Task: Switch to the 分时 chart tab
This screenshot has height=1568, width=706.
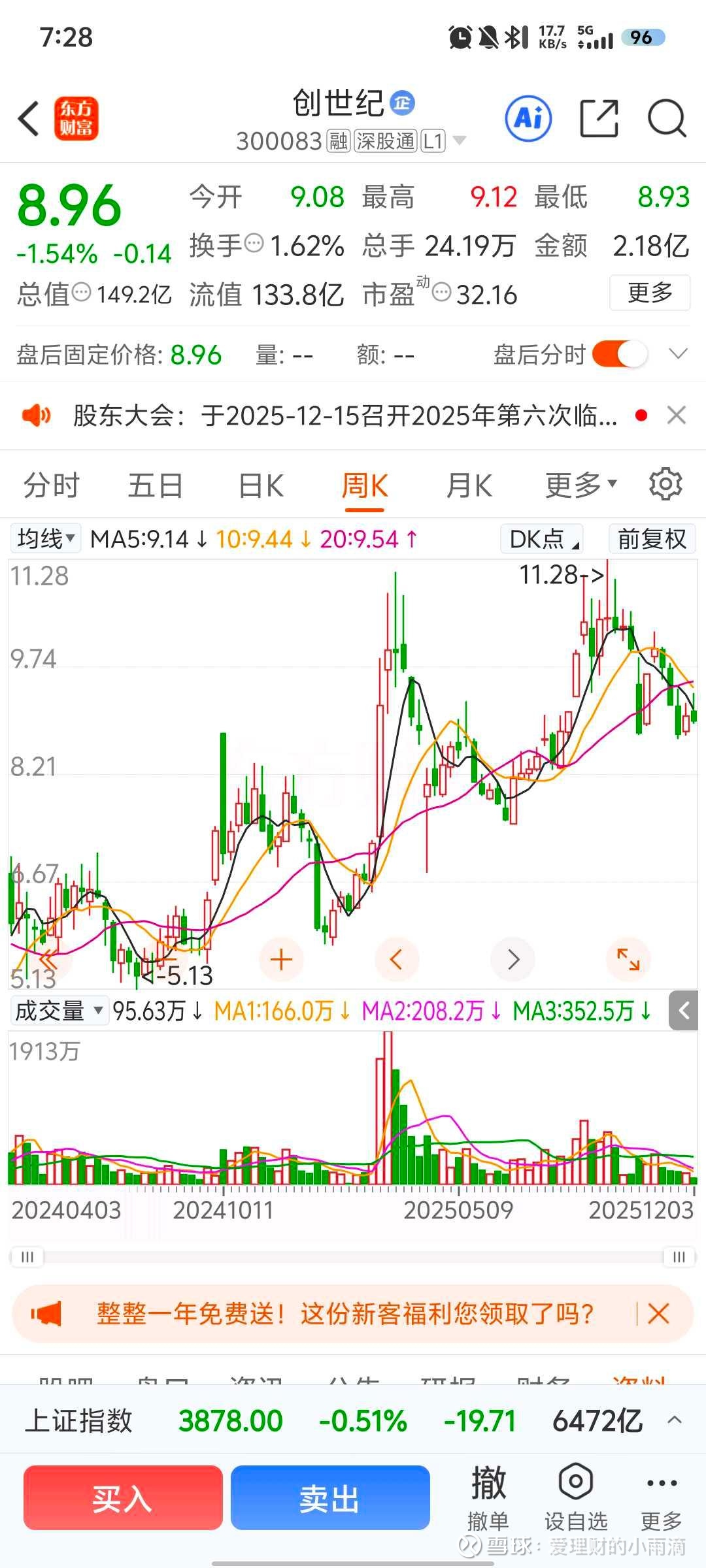Action: (x=51, y=485)
